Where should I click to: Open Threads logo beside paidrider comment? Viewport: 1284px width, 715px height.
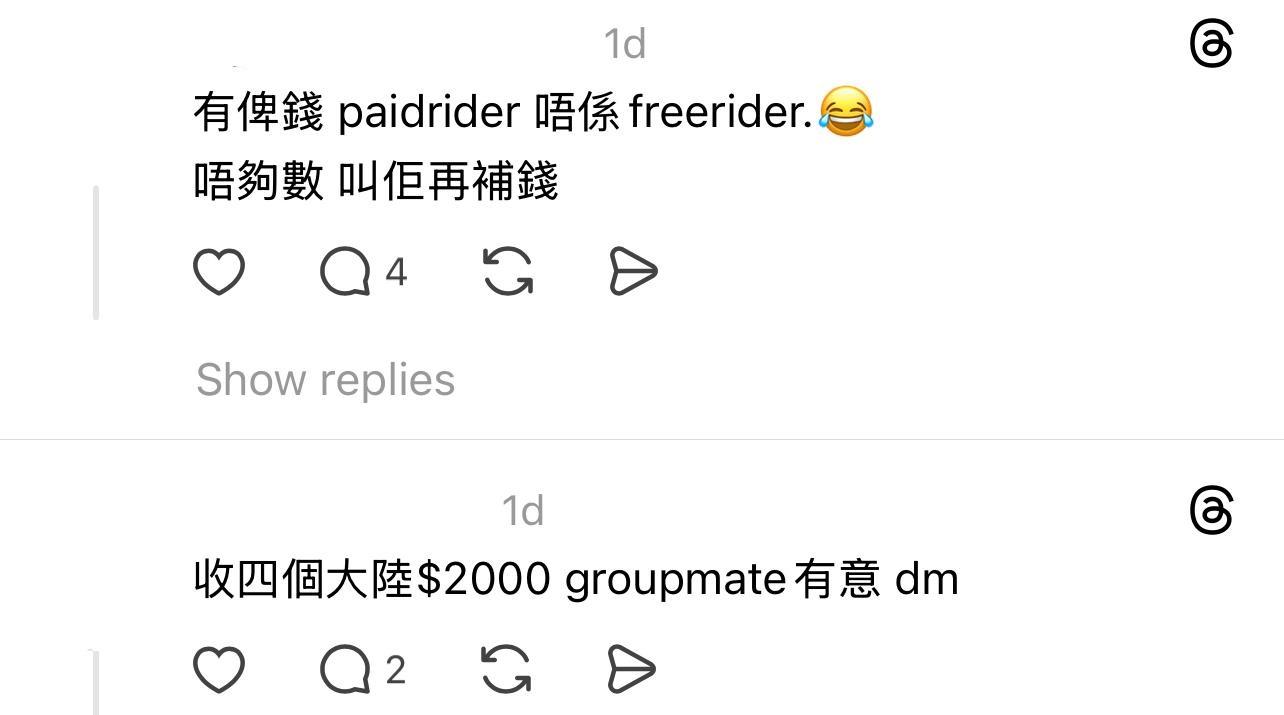pyautogui.click(x=1211, y=45)
